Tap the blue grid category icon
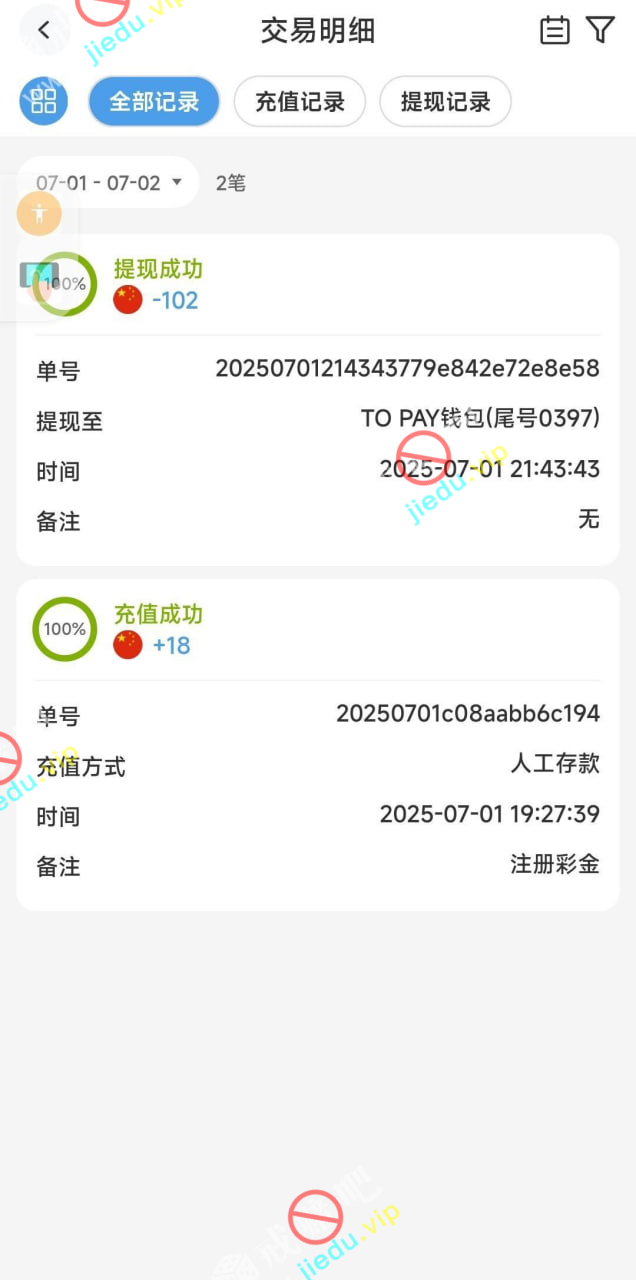The width and height of the screenshot is (636, 1280). click(x=44, y=101)
